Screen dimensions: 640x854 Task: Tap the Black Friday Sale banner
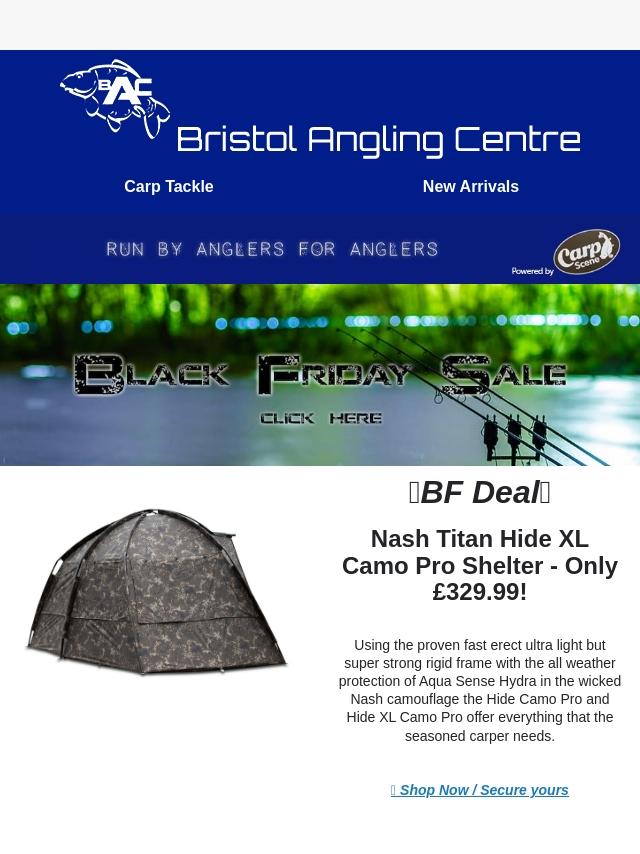point(320,375)
